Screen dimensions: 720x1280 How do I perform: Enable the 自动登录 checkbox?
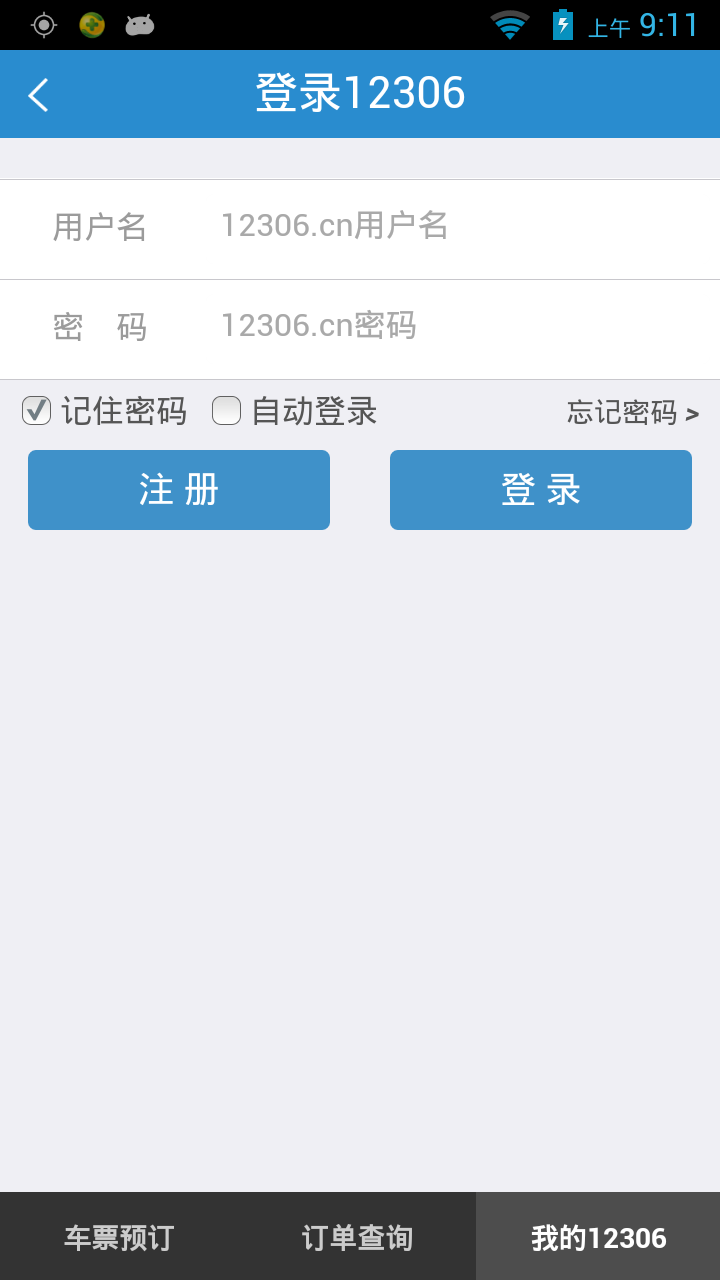pyautogui.click(x=226, y=410)
